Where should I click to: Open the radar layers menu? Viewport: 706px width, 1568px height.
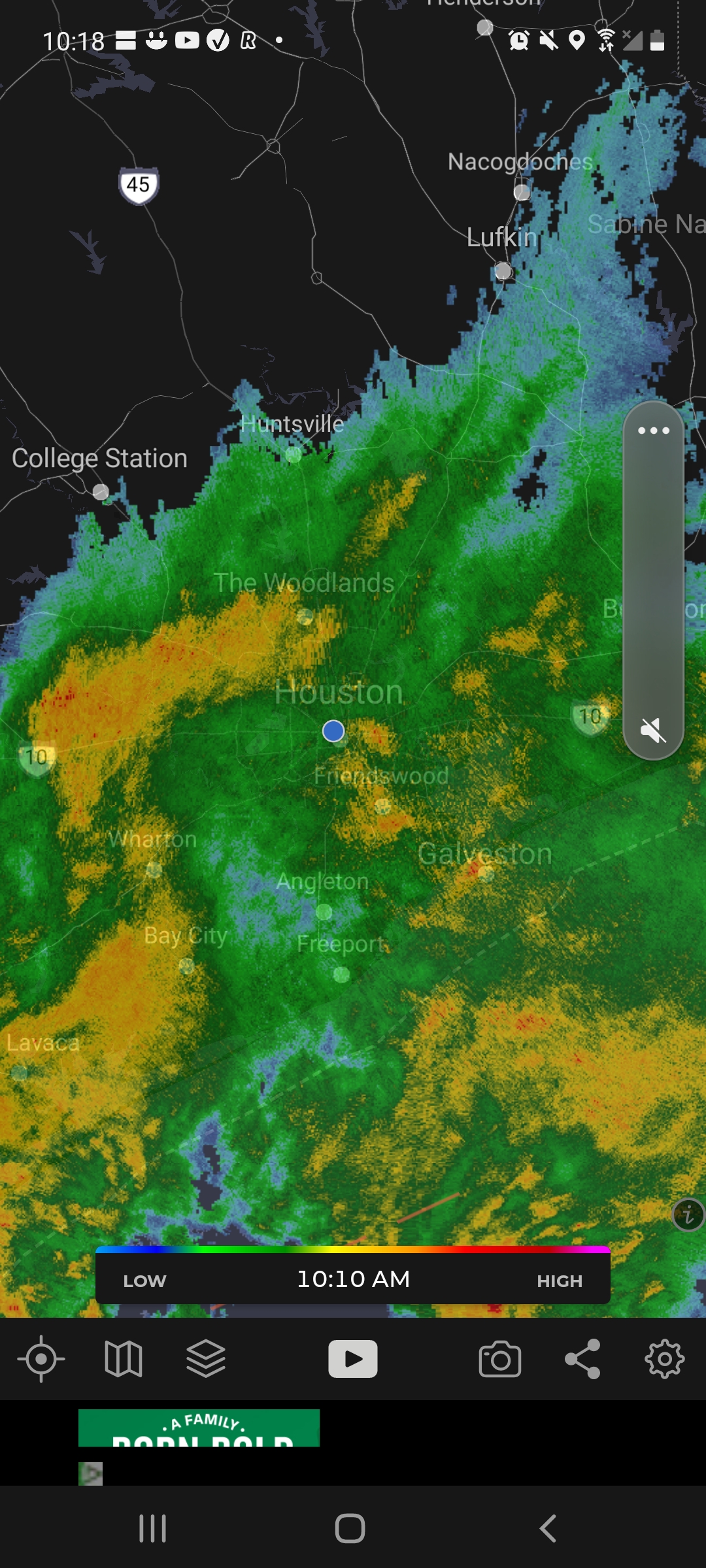(206, 1359)
